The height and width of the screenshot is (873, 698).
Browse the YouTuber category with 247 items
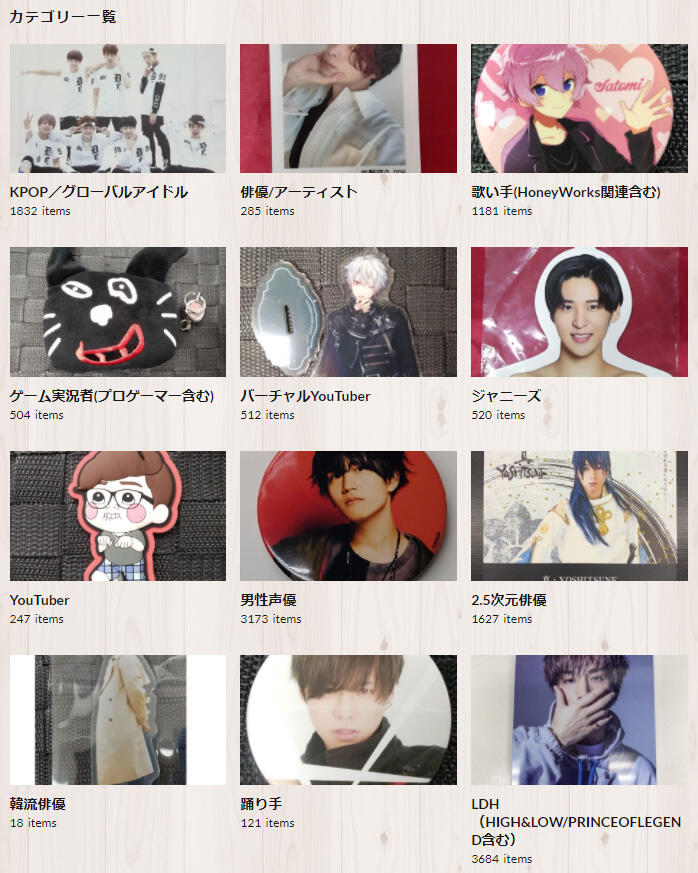pyautogui.click(x=117, y=516)
